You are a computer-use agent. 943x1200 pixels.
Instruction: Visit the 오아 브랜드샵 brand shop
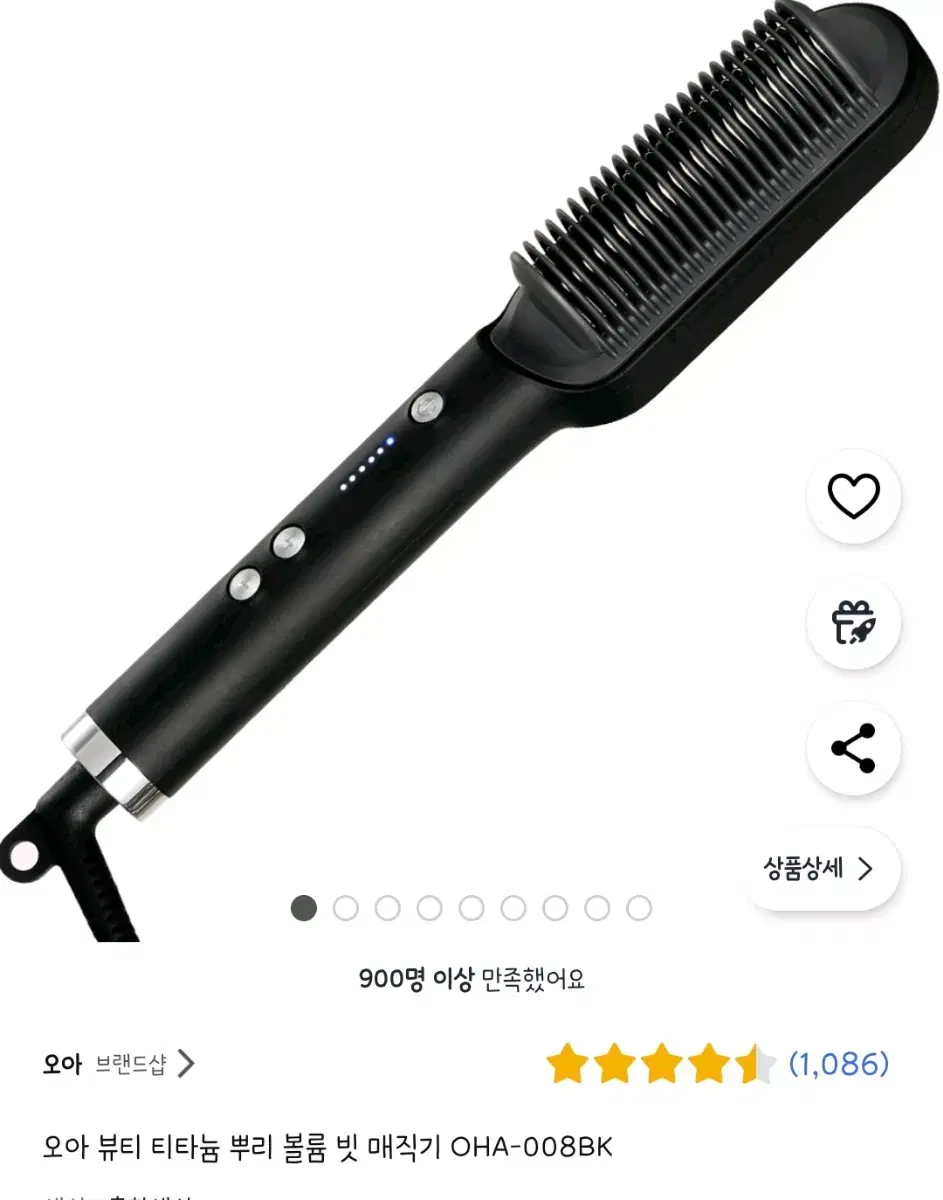click(x=118, y=1064)
